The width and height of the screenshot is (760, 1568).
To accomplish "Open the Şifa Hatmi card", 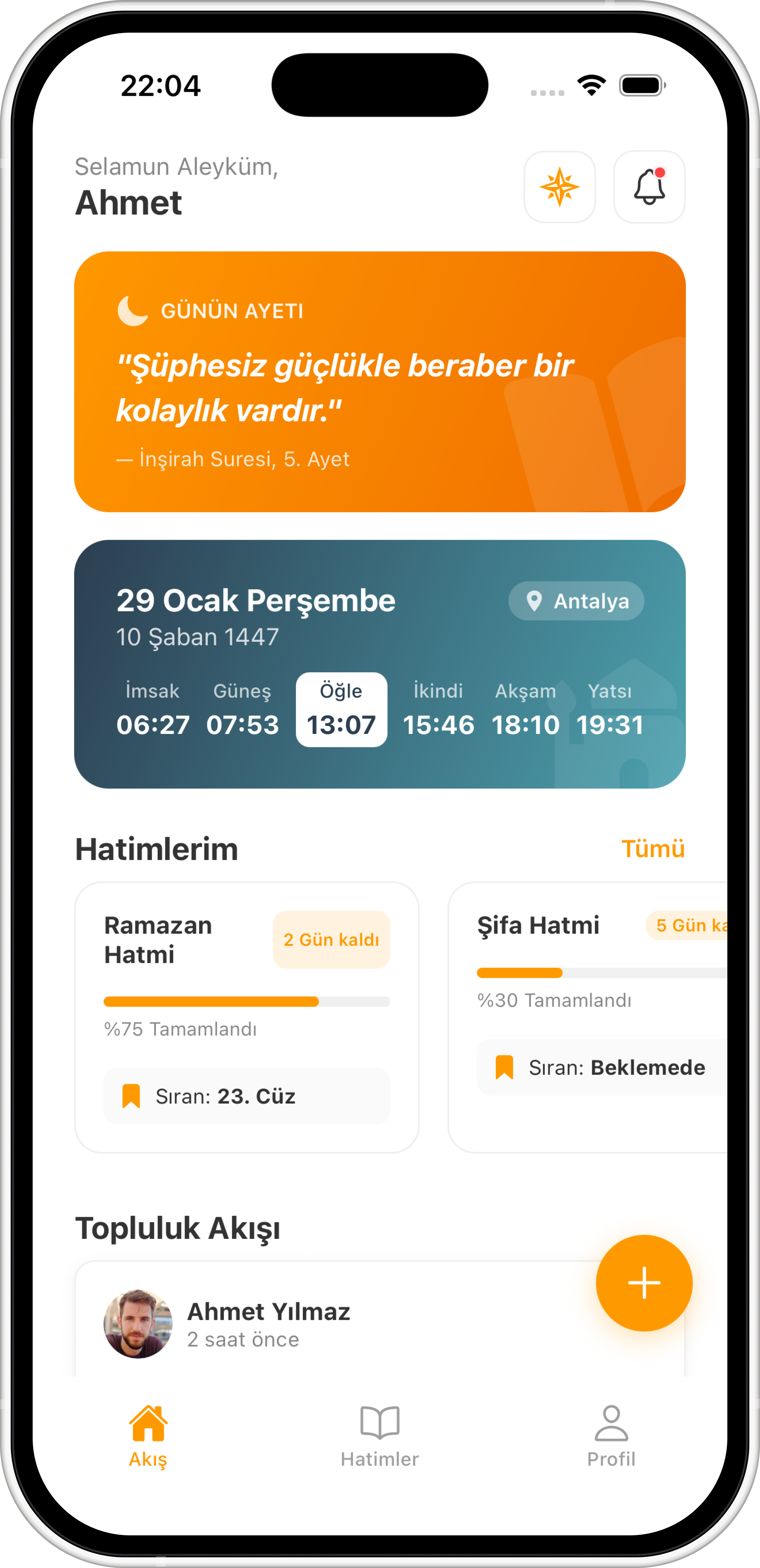I will click(588, 1017).
